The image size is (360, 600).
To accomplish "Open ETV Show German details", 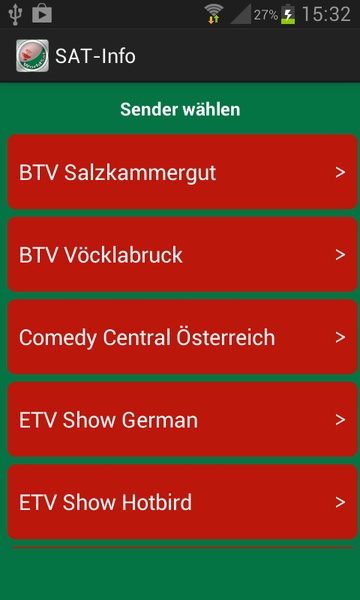I will pos(182,419).
